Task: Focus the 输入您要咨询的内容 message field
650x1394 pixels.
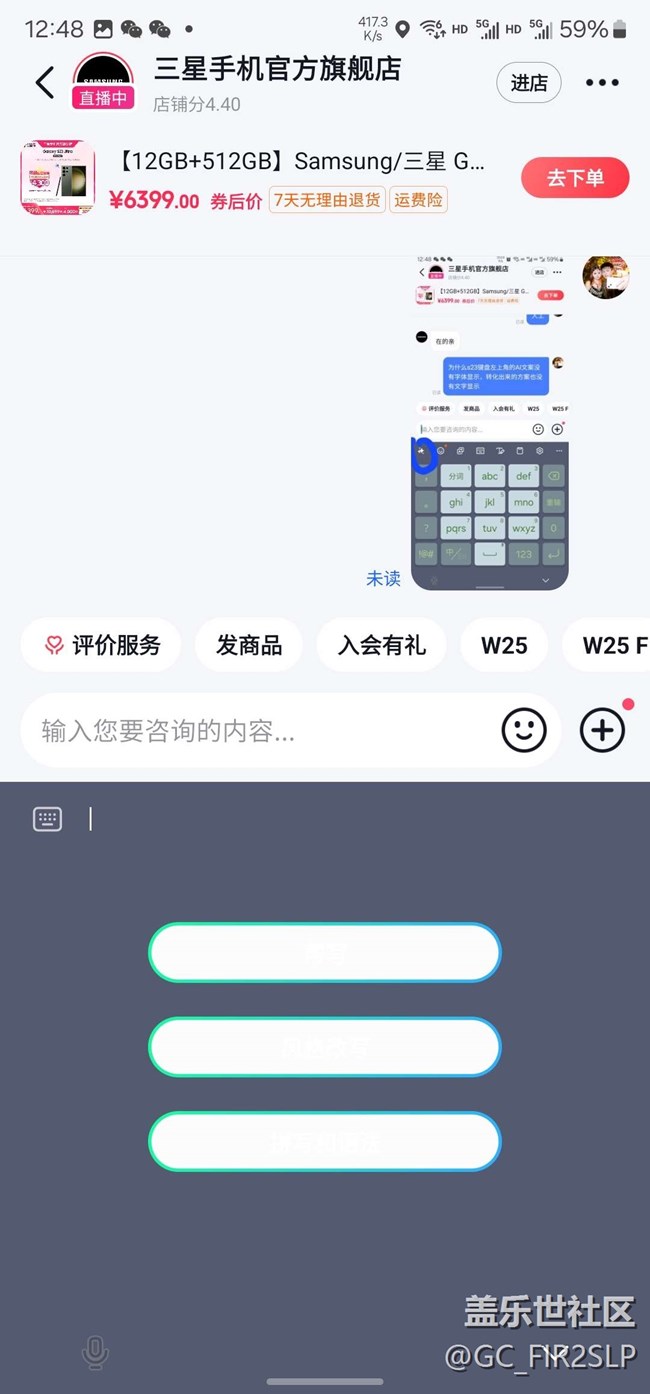Action: [x=260, y=731]
